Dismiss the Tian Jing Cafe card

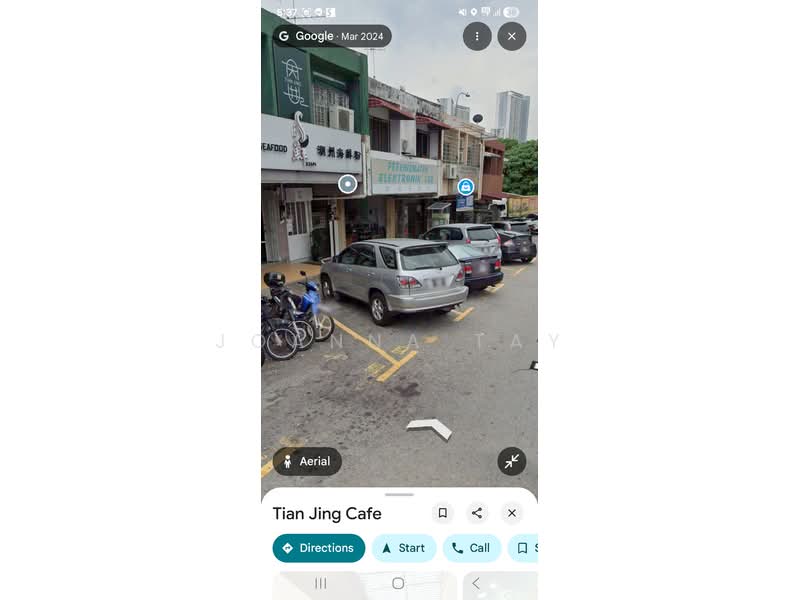pyautogui.click(x=512, y=513)
